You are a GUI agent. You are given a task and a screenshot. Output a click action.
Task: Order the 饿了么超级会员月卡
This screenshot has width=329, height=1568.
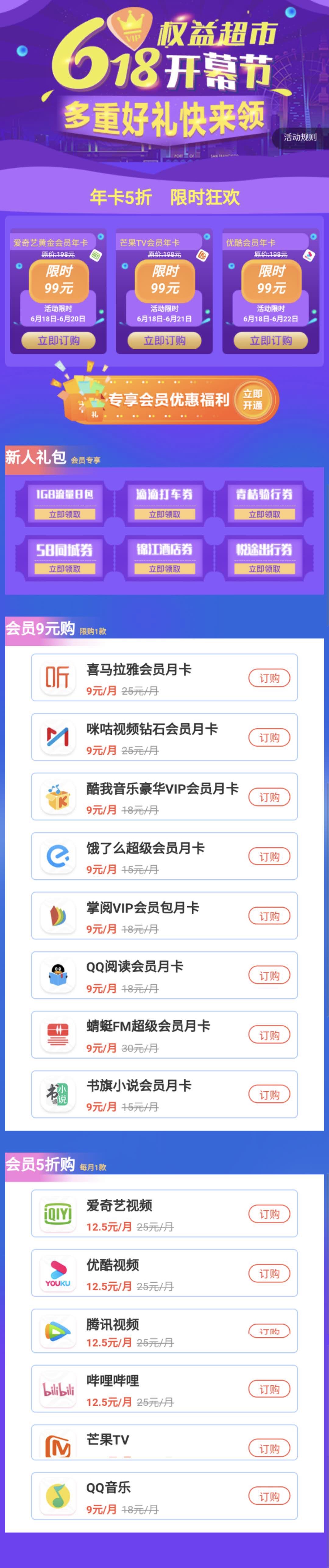click(269, 857)
